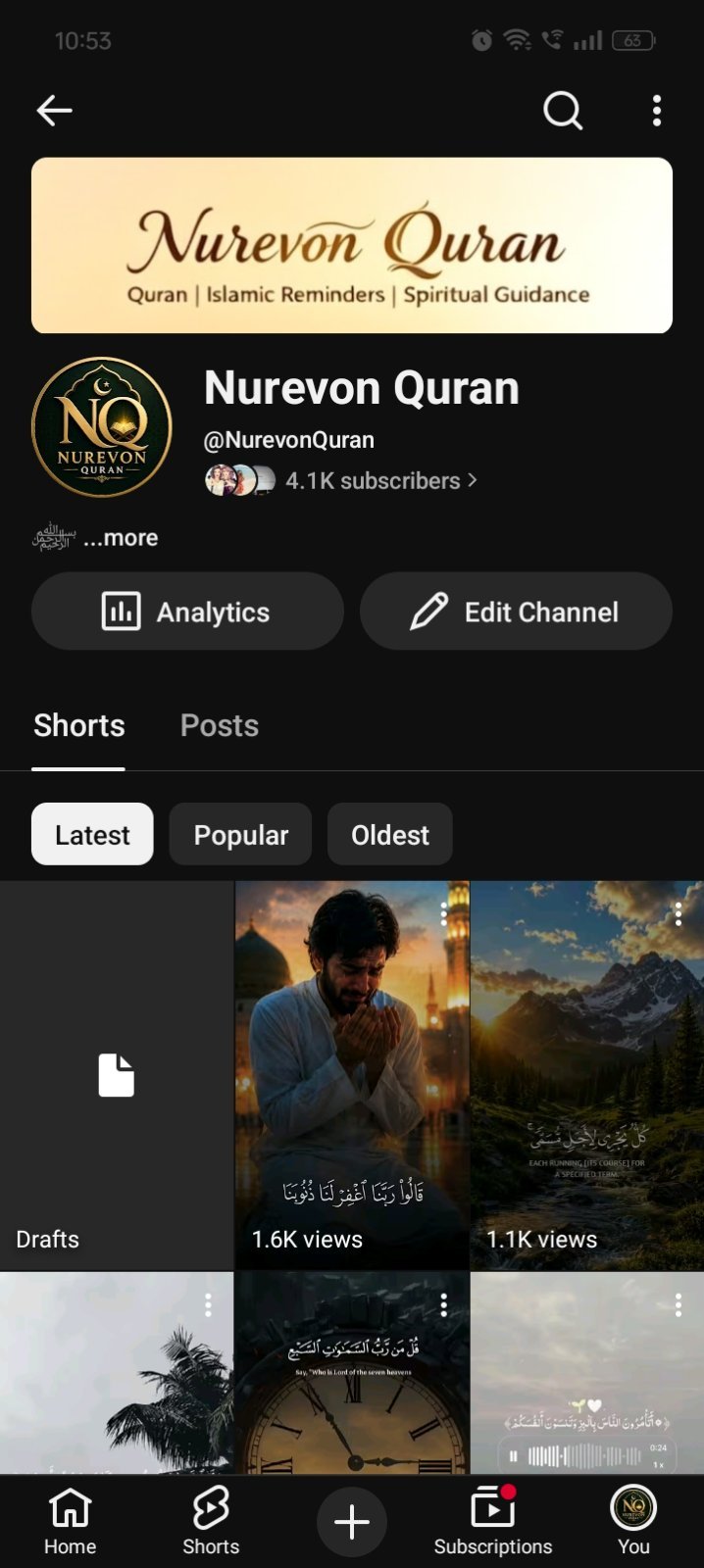The height and width of the screenshot is (1568, 704).
Task: Open the mountain short with 1.1K views
Action: coord(587,1075)
